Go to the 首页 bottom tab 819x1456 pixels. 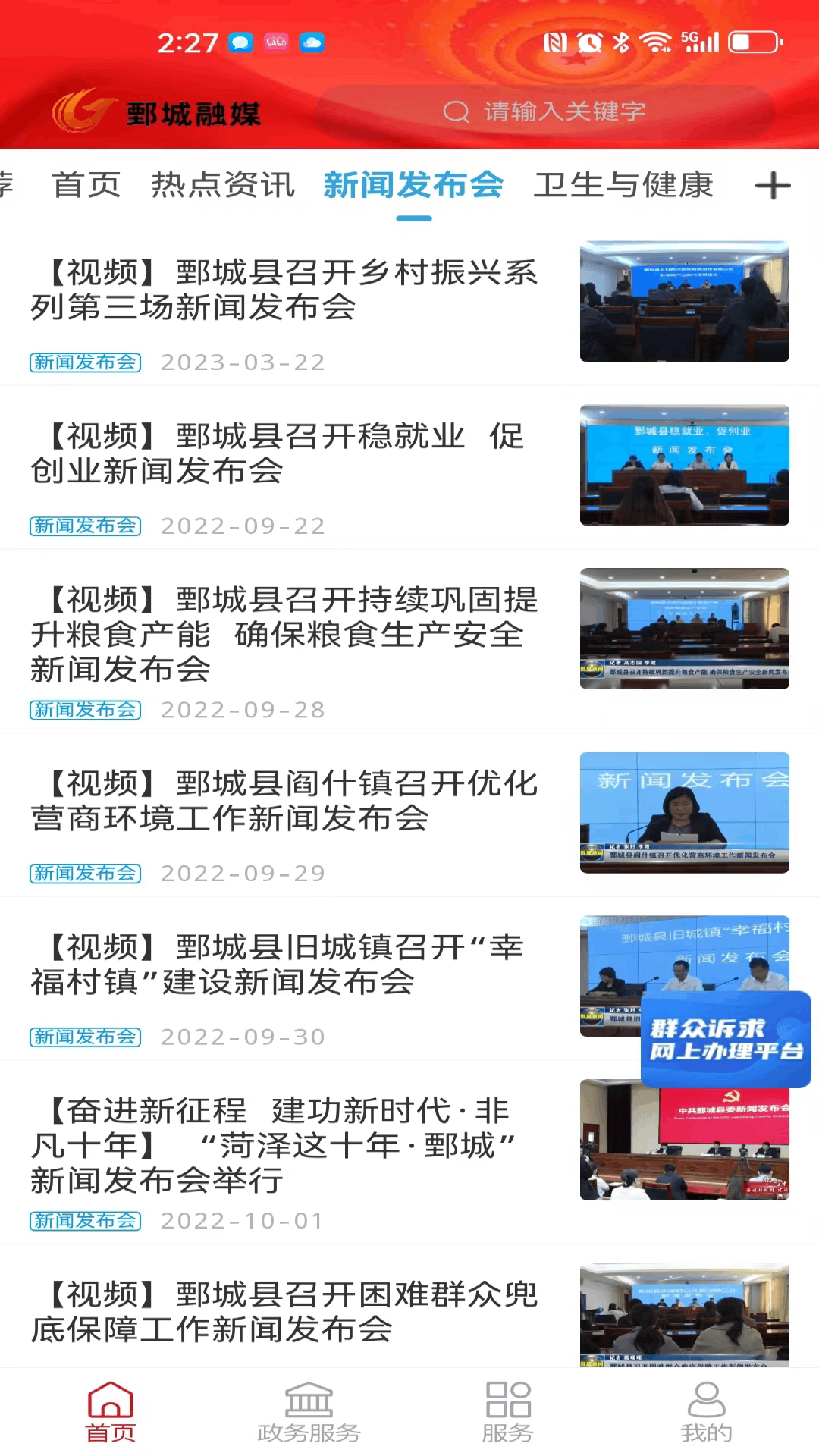[111, 1412]
